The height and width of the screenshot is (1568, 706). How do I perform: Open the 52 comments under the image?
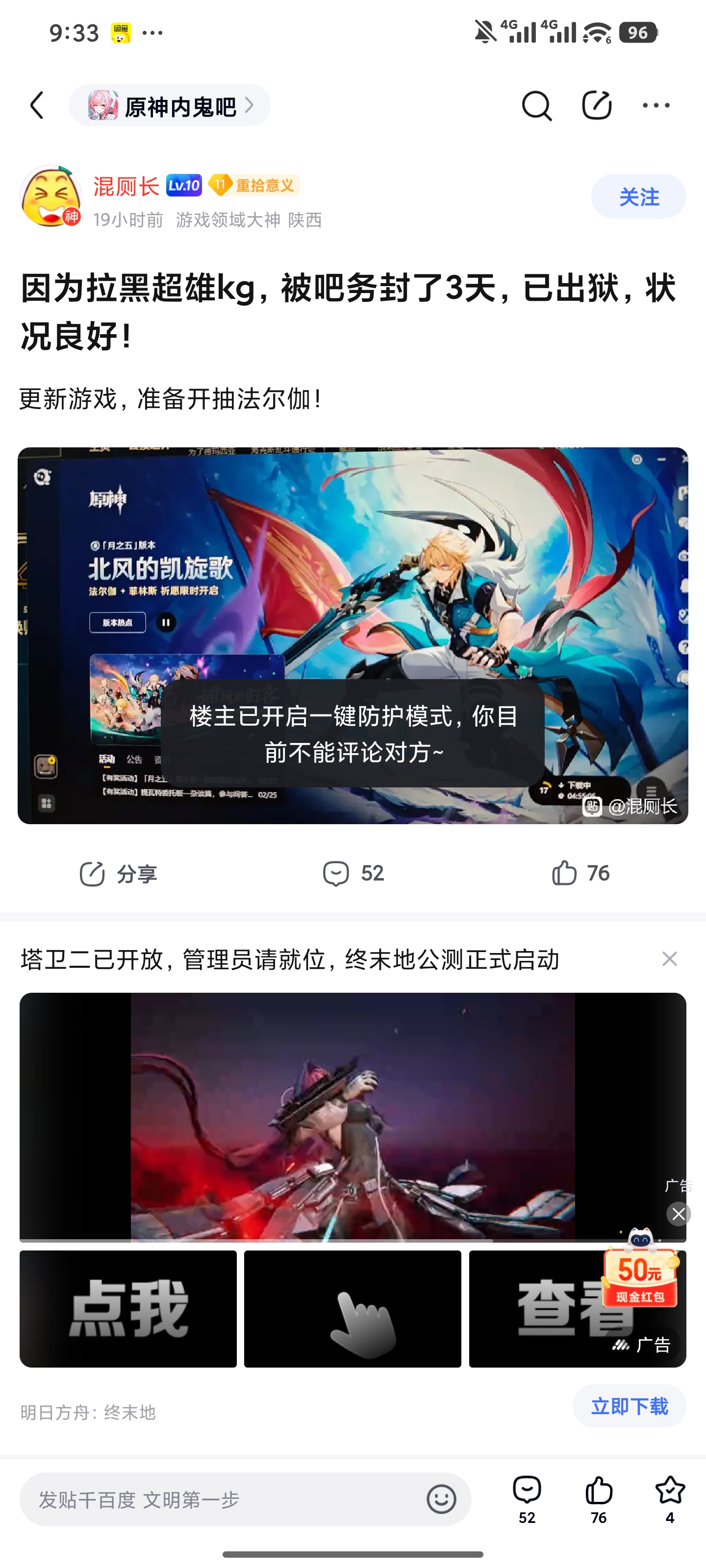coord(353,874)
